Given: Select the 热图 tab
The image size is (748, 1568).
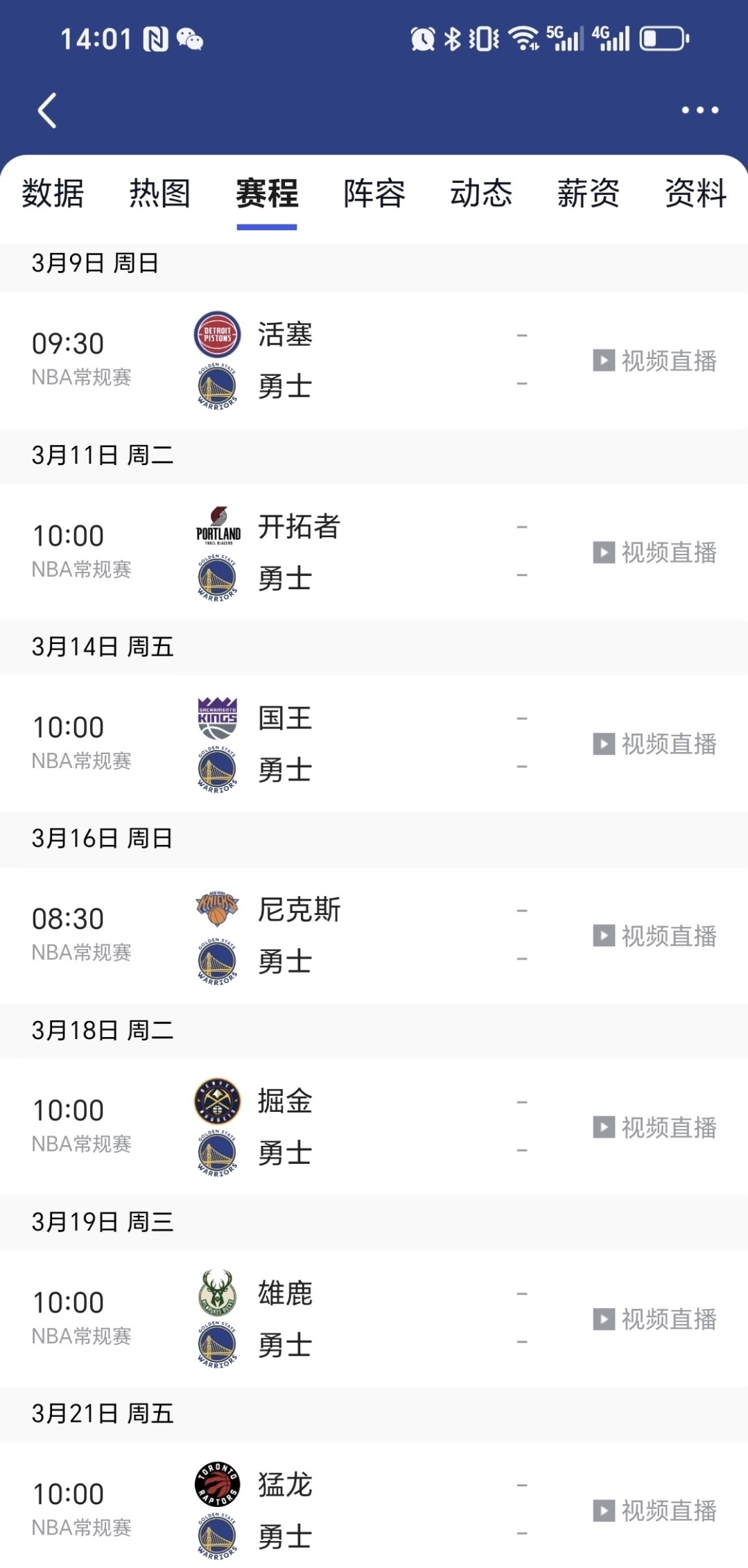Looking at the screenshot, I should [159, 195].
